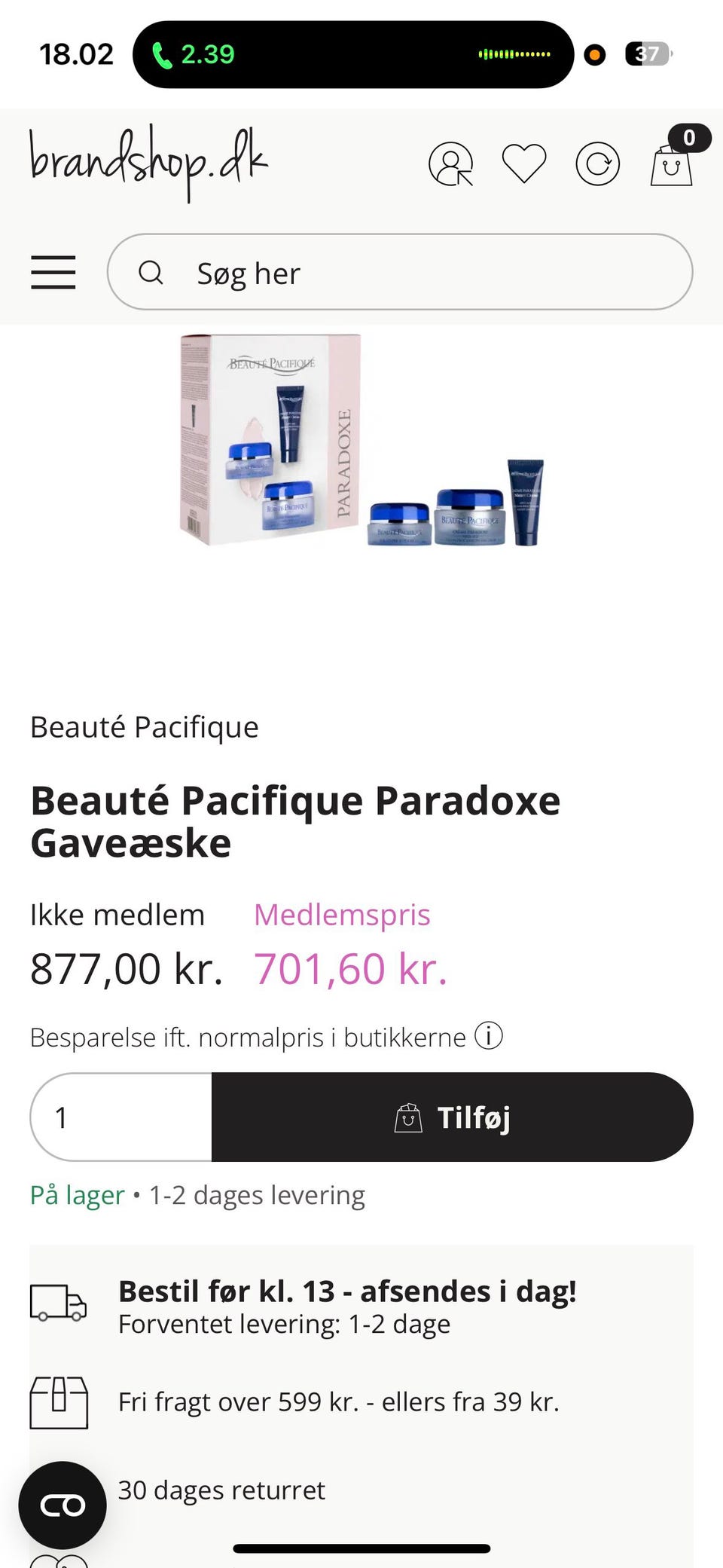The height and width of the screenshot is (1568, 723).
Task: Open the battery status indicator
Action: coord(649,54)
